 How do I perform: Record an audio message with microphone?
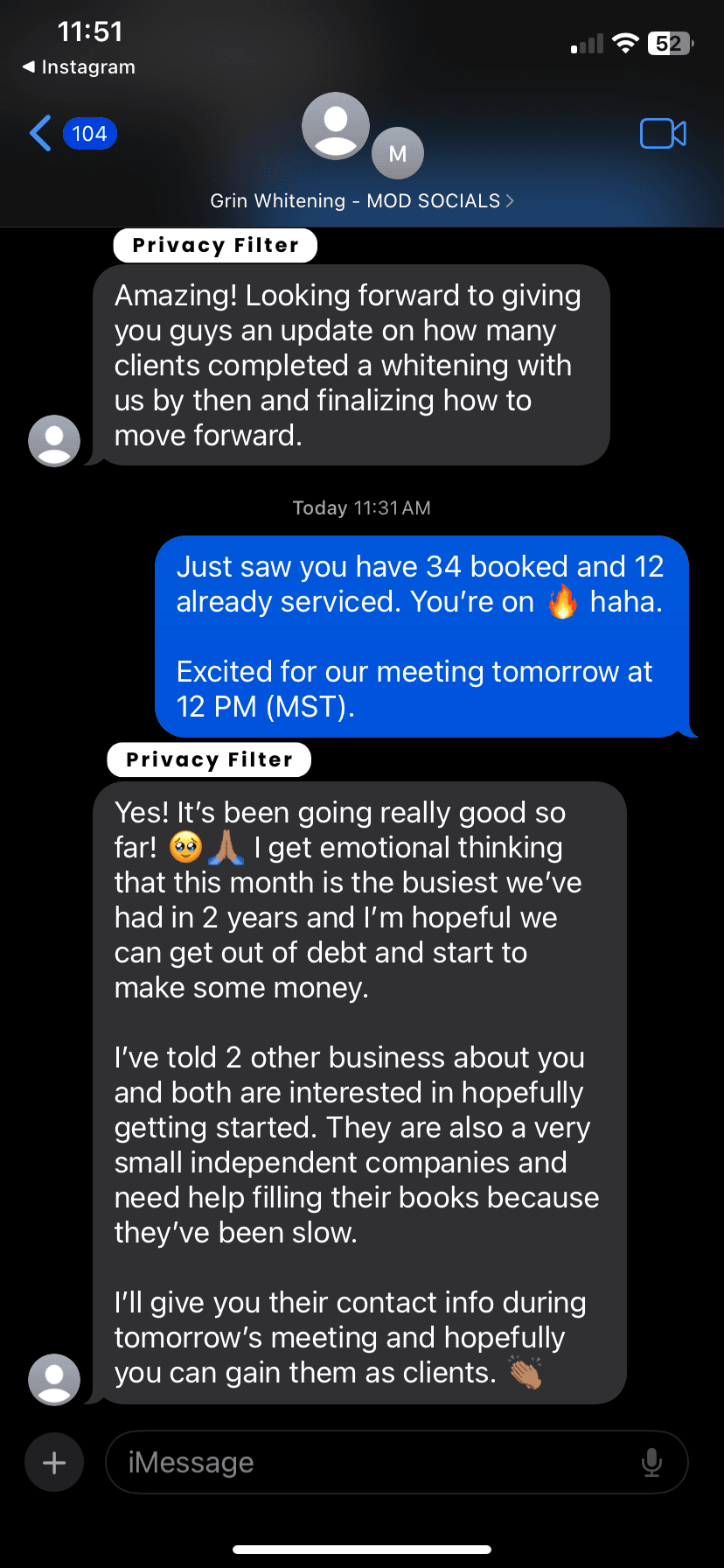pos(651,1462)
